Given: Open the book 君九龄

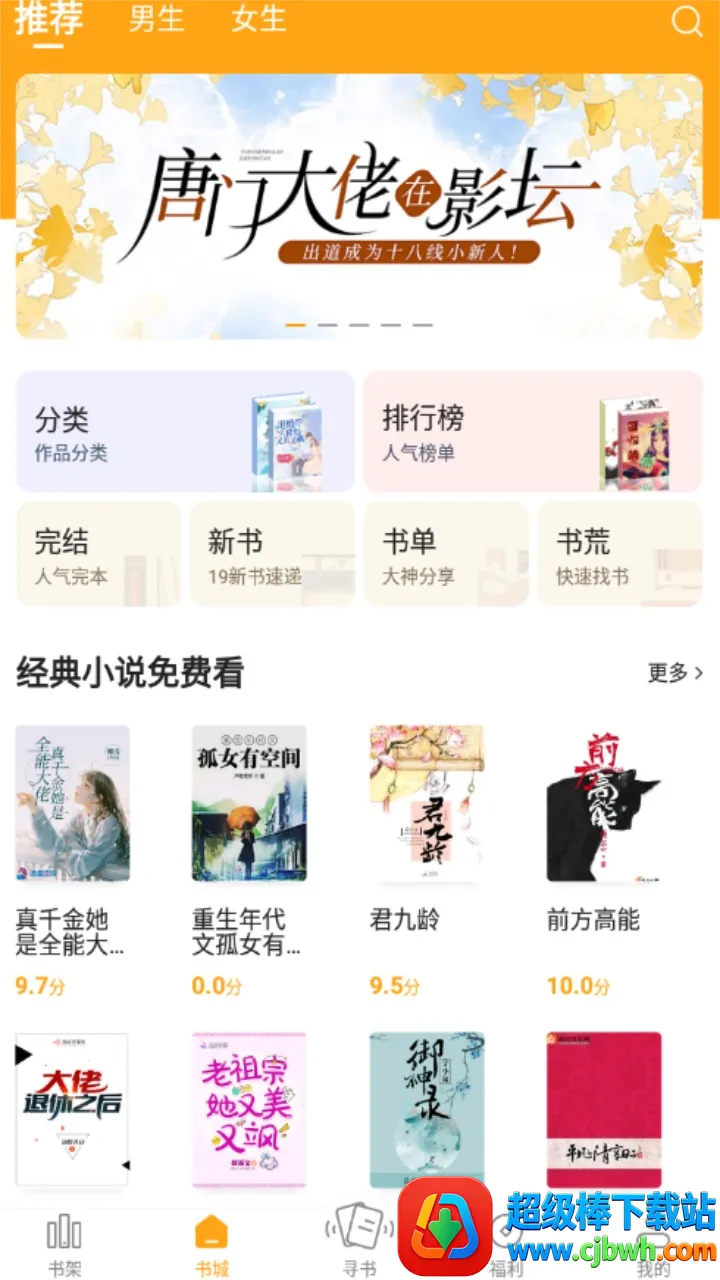Looking at the screenshot, I should click(427, 804).
